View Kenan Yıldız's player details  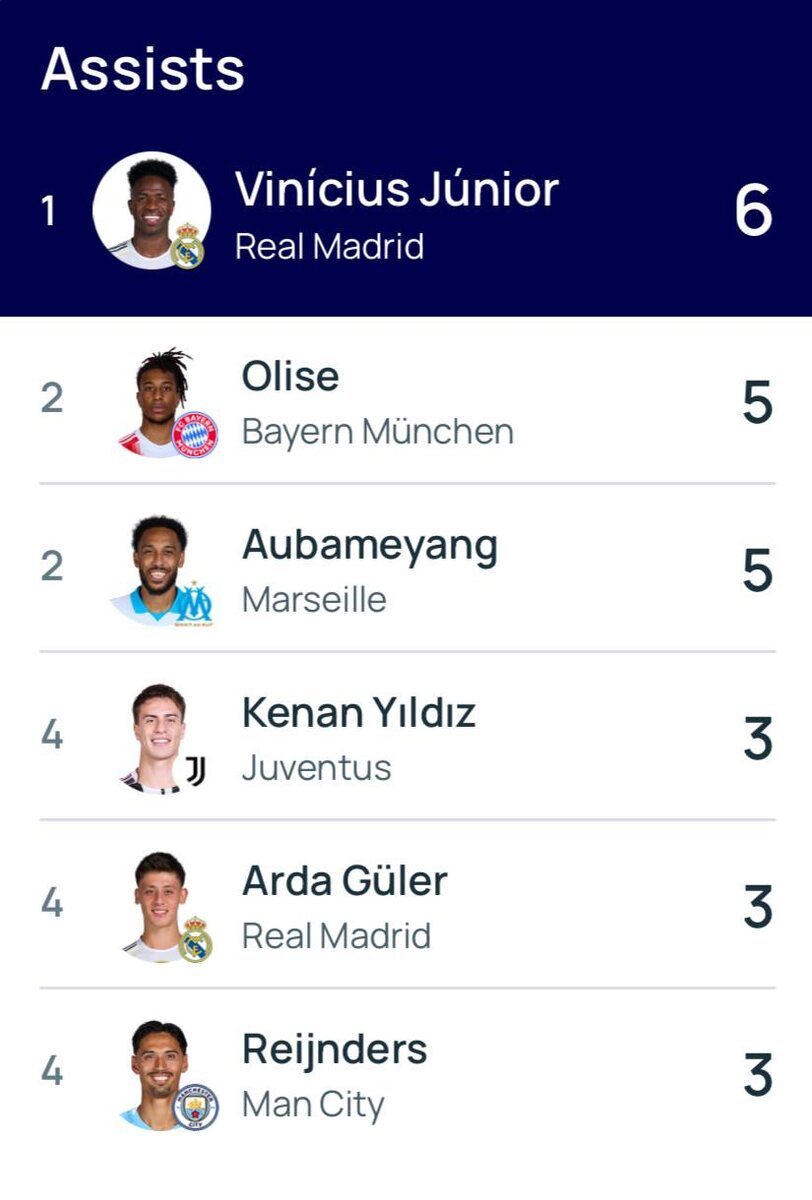(x=406, y=736)
